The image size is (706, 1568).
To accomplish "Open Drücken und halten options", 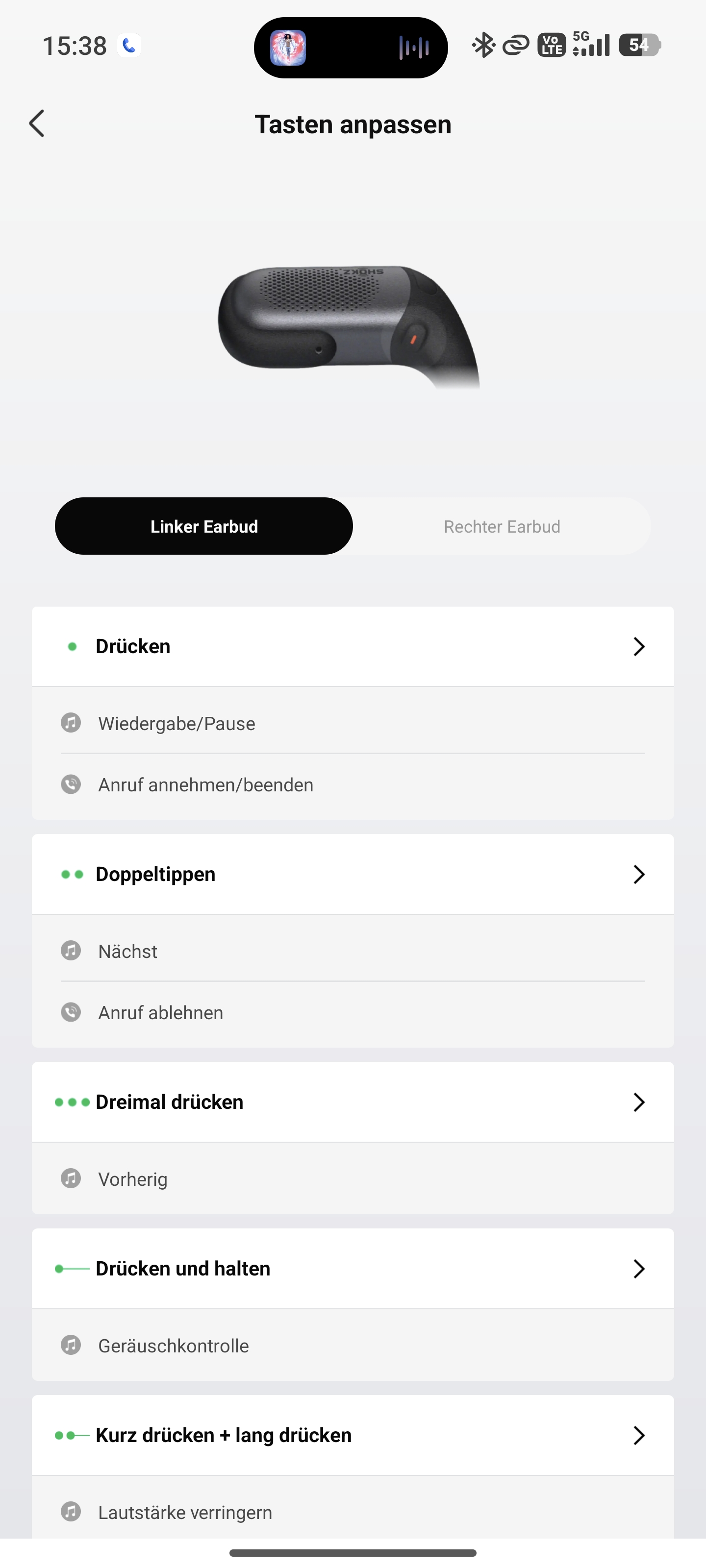I will point(353,1269).
